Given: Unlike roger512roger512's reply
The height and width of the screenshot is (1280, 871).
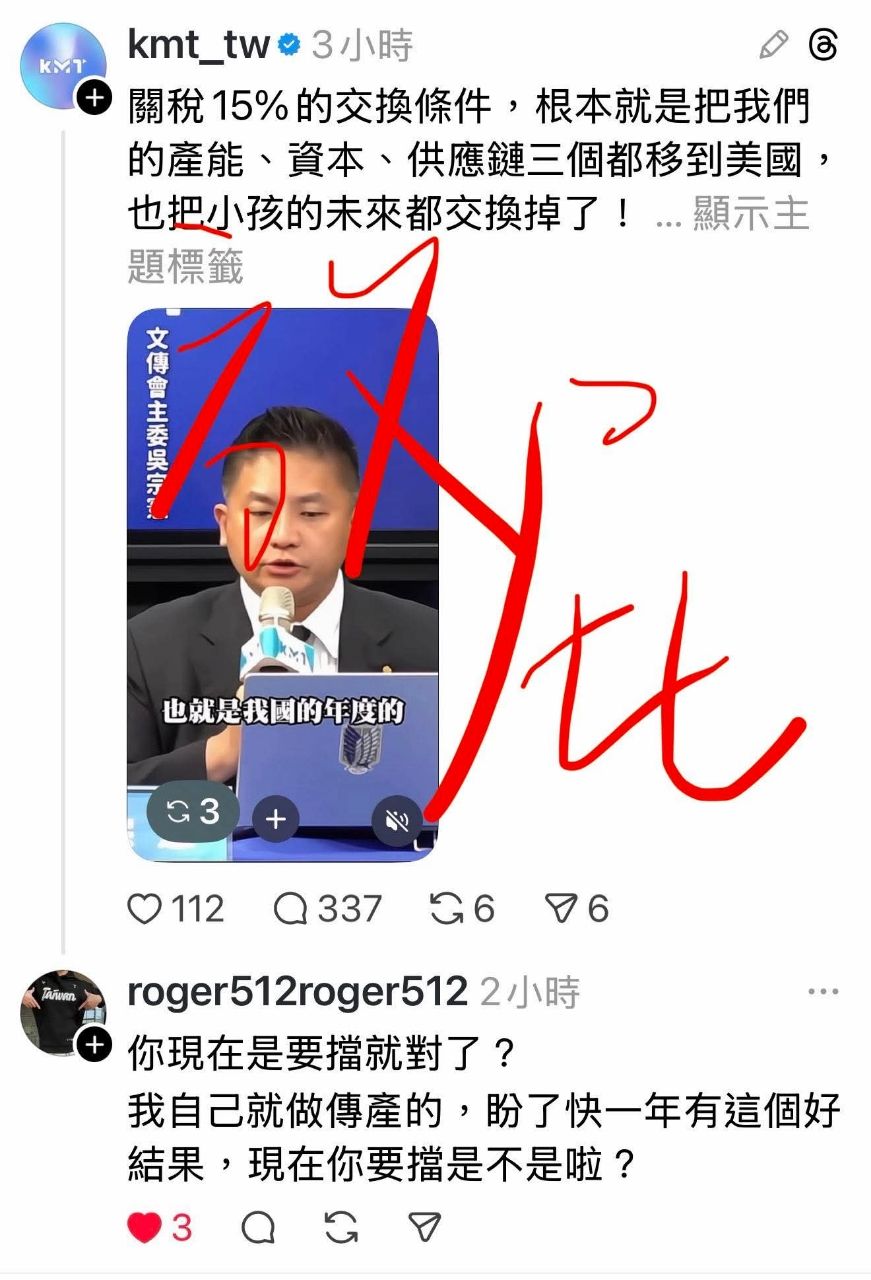Looking at the screenshot, I should [x=146, y=1227].
